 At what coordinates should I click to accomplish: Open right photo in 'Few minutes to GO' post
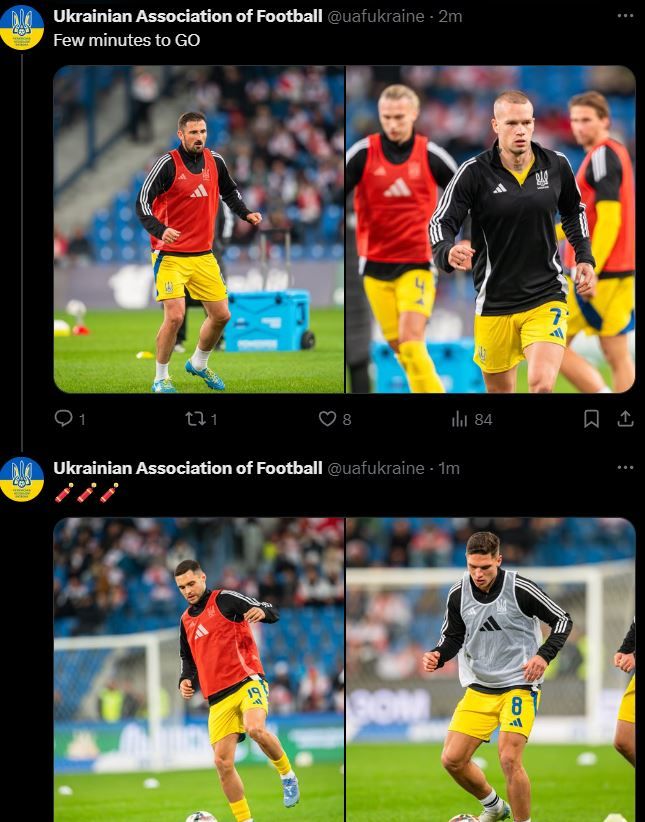pos(490,229)
